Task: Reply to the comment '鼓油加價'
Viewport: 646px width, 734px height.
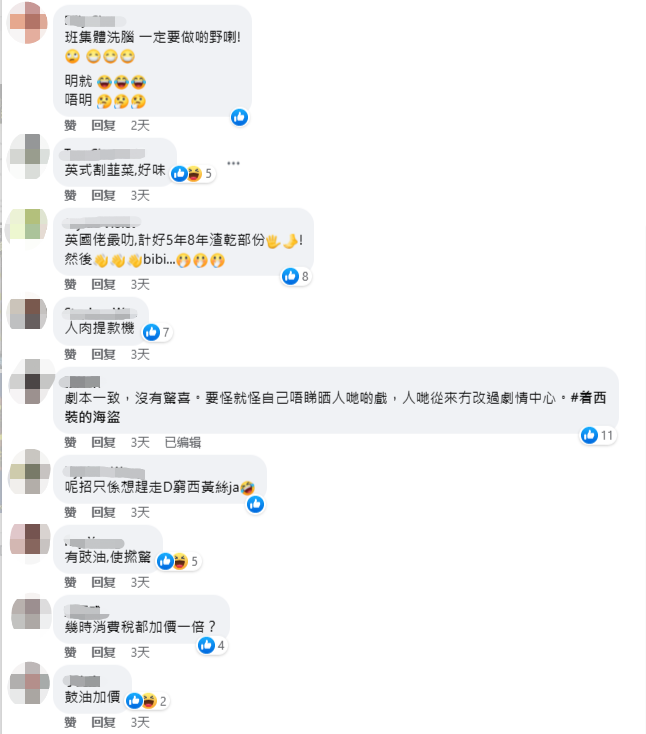Action: click(104, 722)
